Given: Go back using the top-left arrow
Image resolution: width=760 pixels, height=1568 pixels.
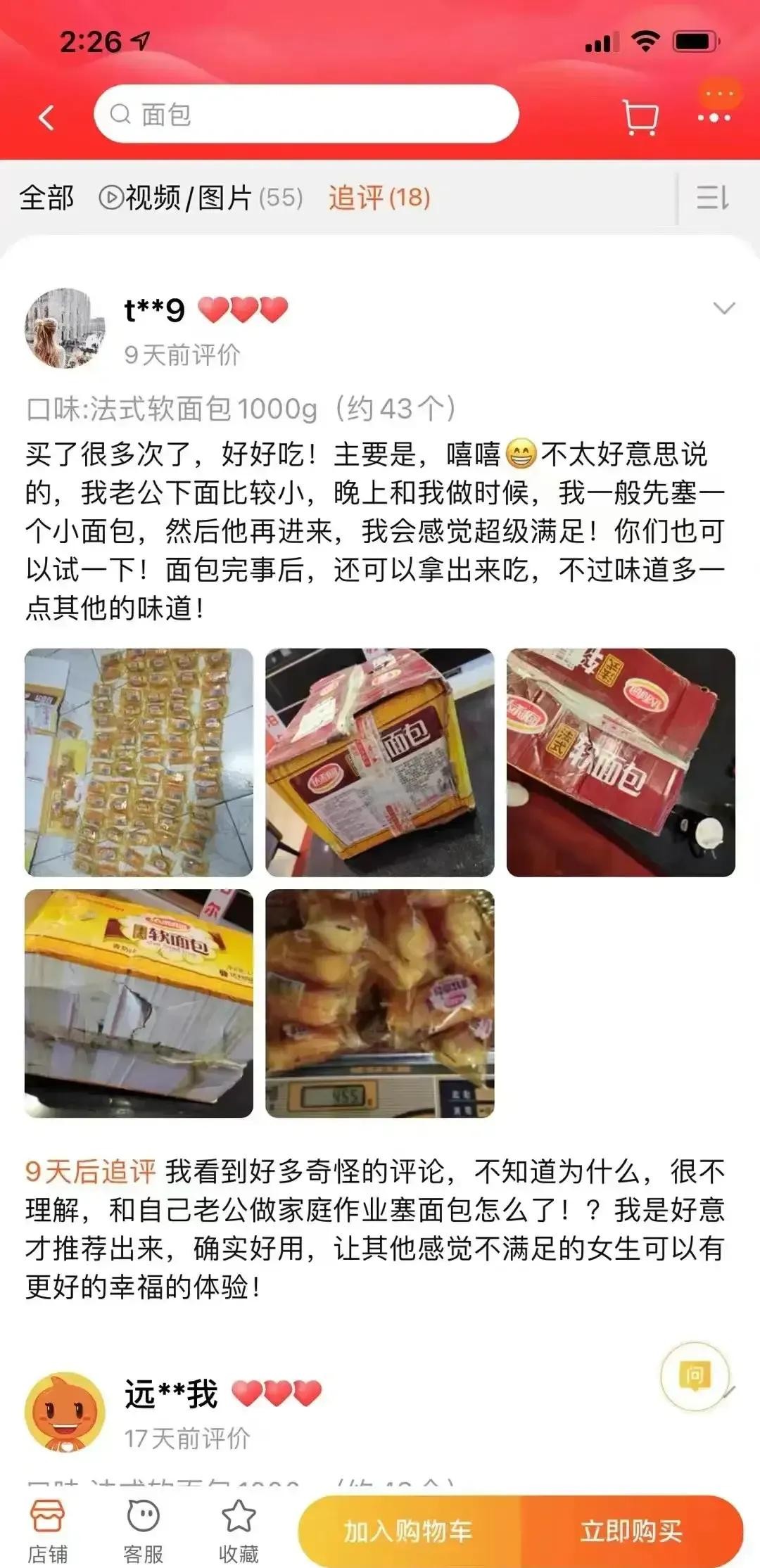Looking at the screenshot, I should 46,117.
